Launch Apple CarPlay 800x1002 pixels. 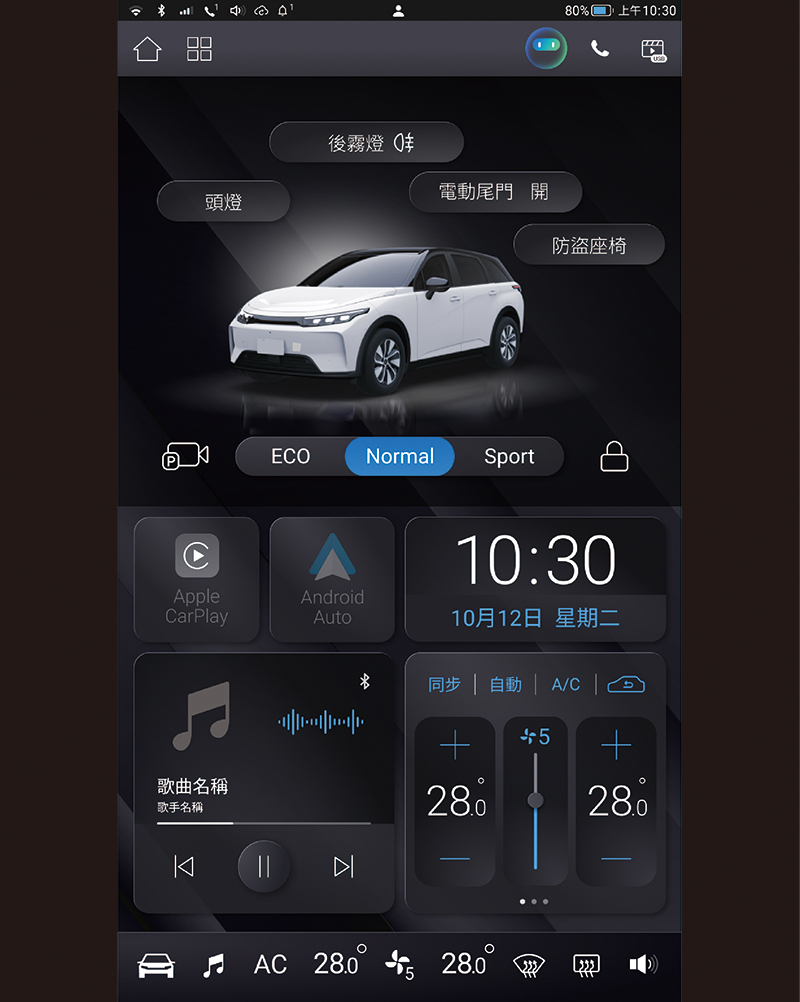196,579
